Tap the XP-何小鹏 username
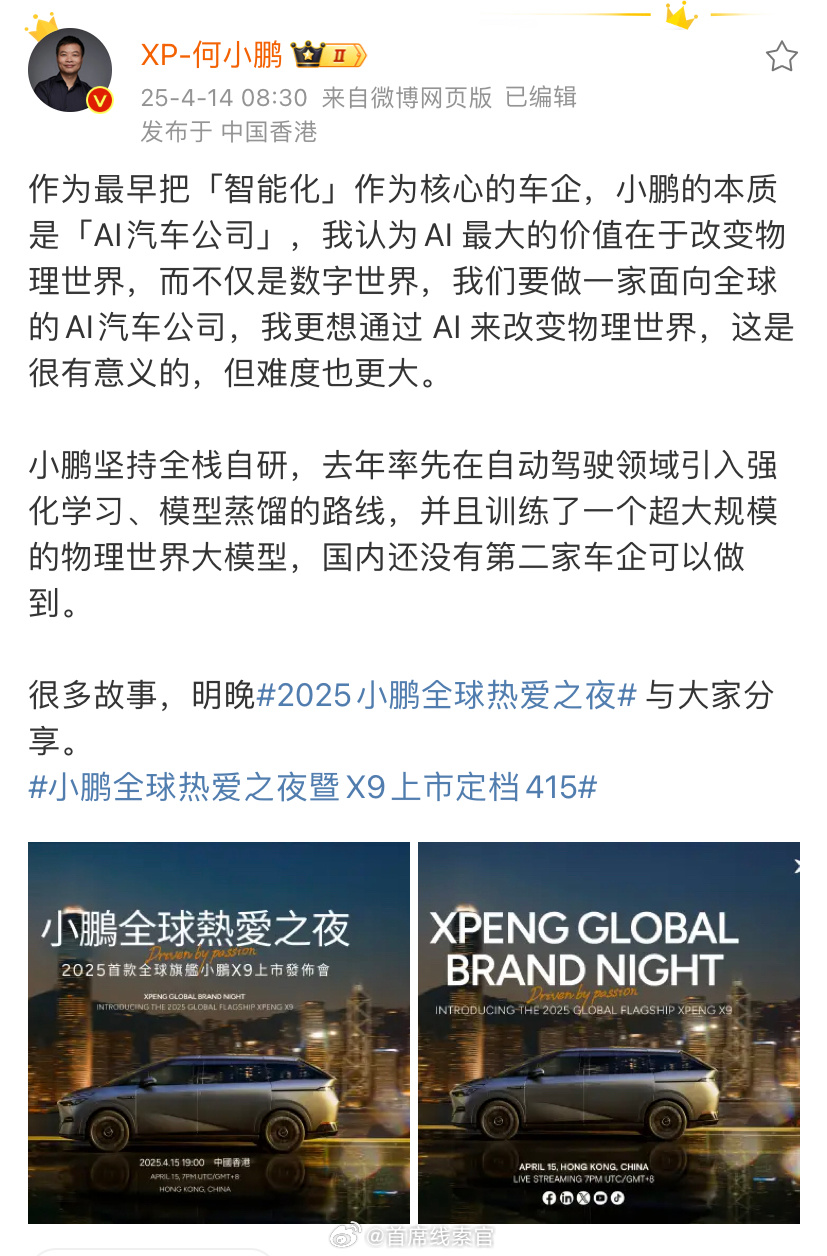 click(x=211, y=55)
